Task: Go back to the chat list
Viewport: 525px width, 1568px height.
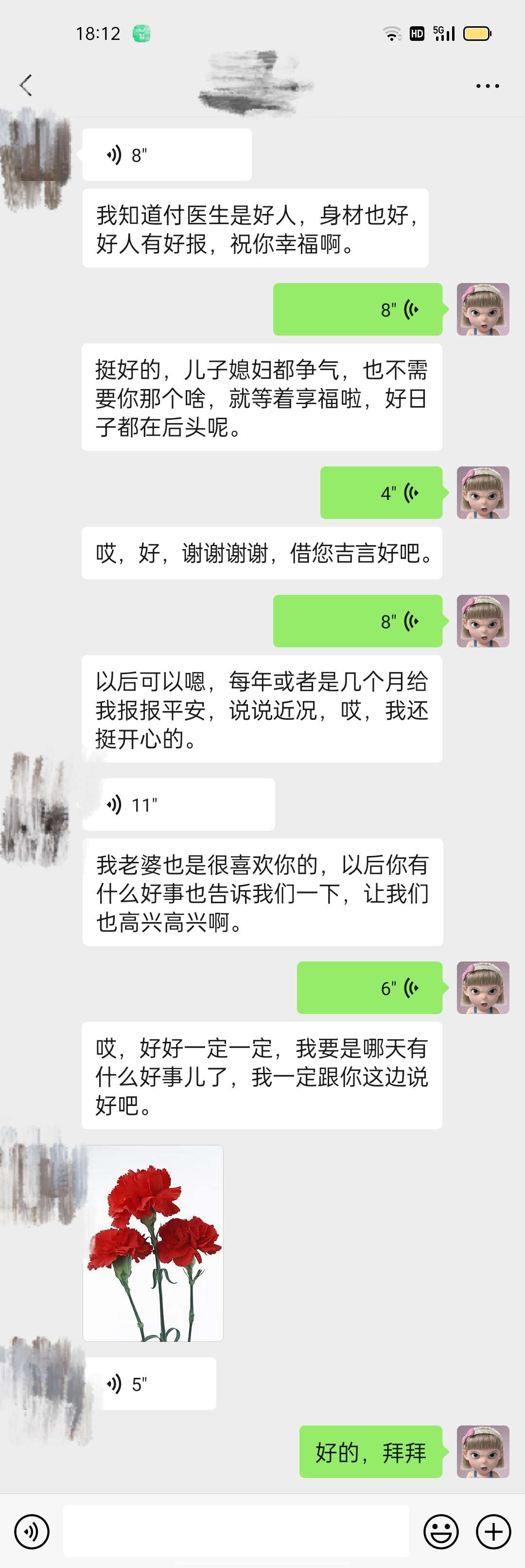Action: [x=26, y=85]
